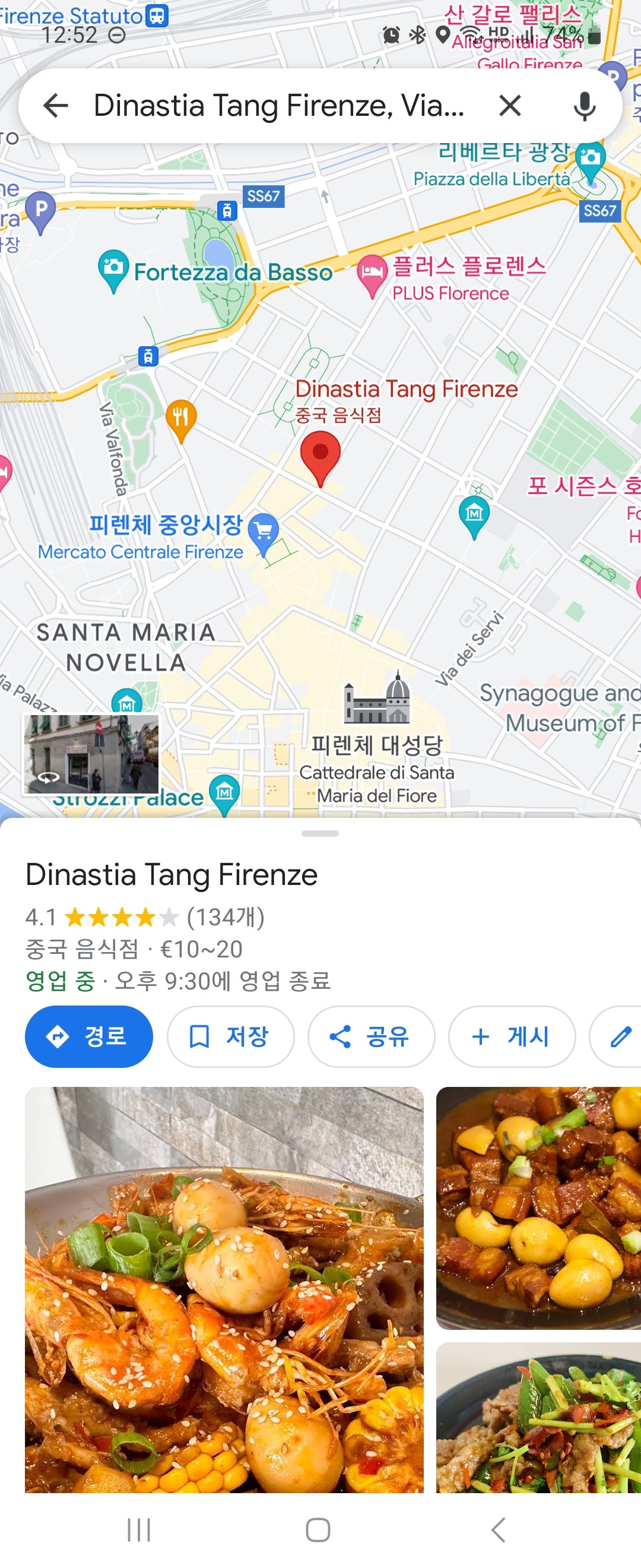Go to the system home screen
641x1568 pixels.
318,1529
